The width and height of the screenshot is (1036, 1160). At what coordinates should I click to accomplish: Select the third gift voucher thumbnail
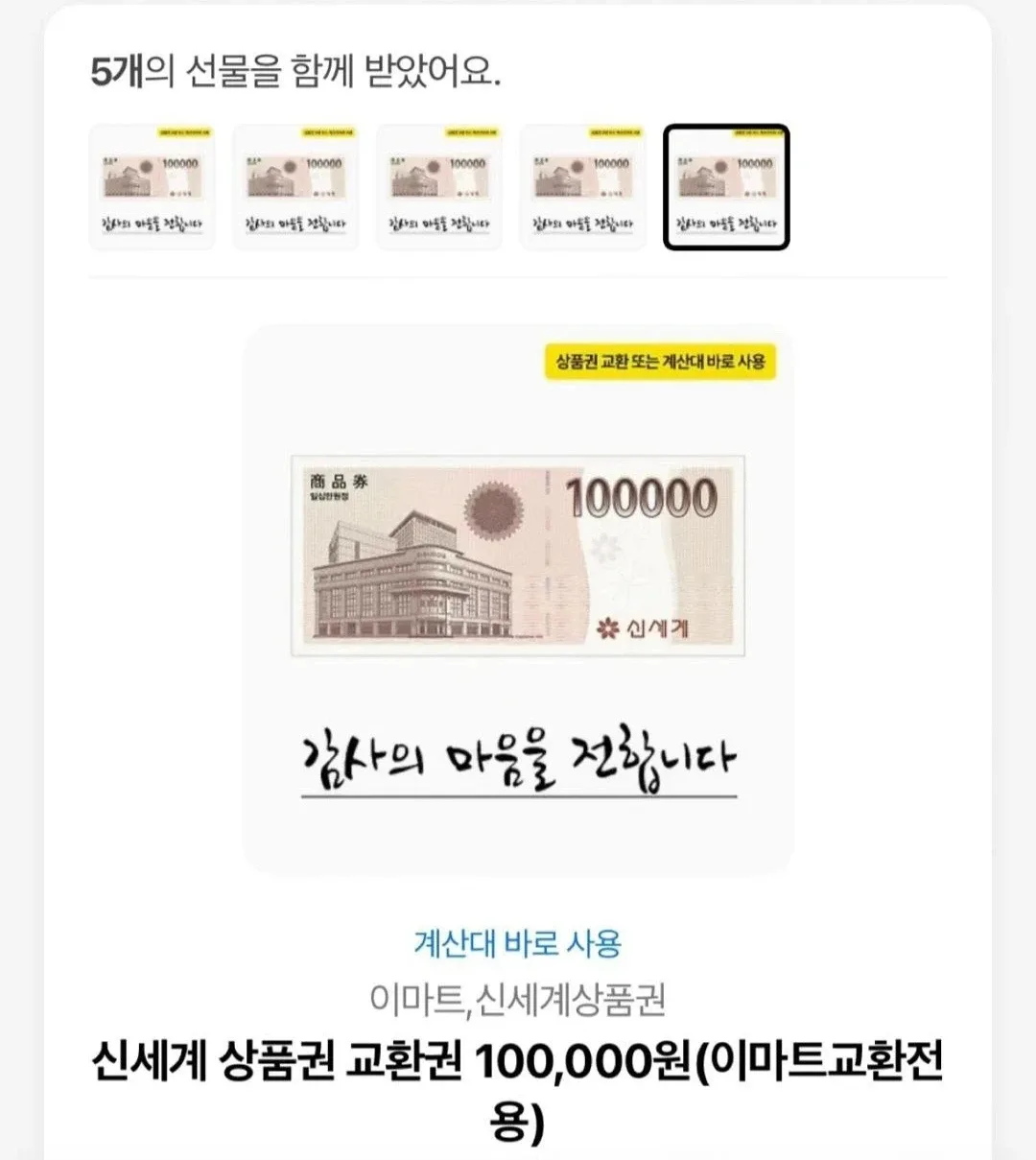pyautogui.click(x=439, y=188)
